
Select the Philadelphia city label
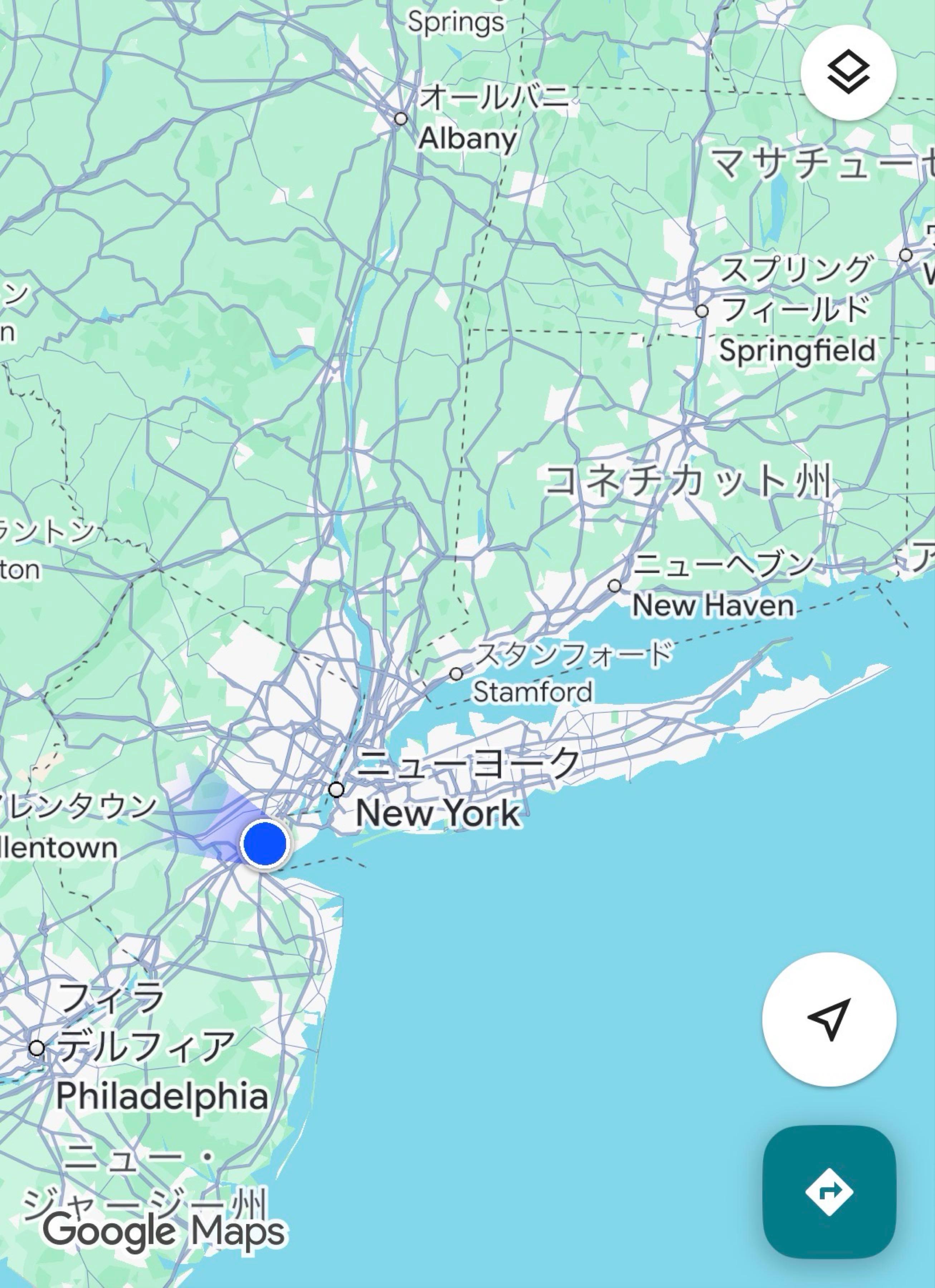pos(161,1095)
